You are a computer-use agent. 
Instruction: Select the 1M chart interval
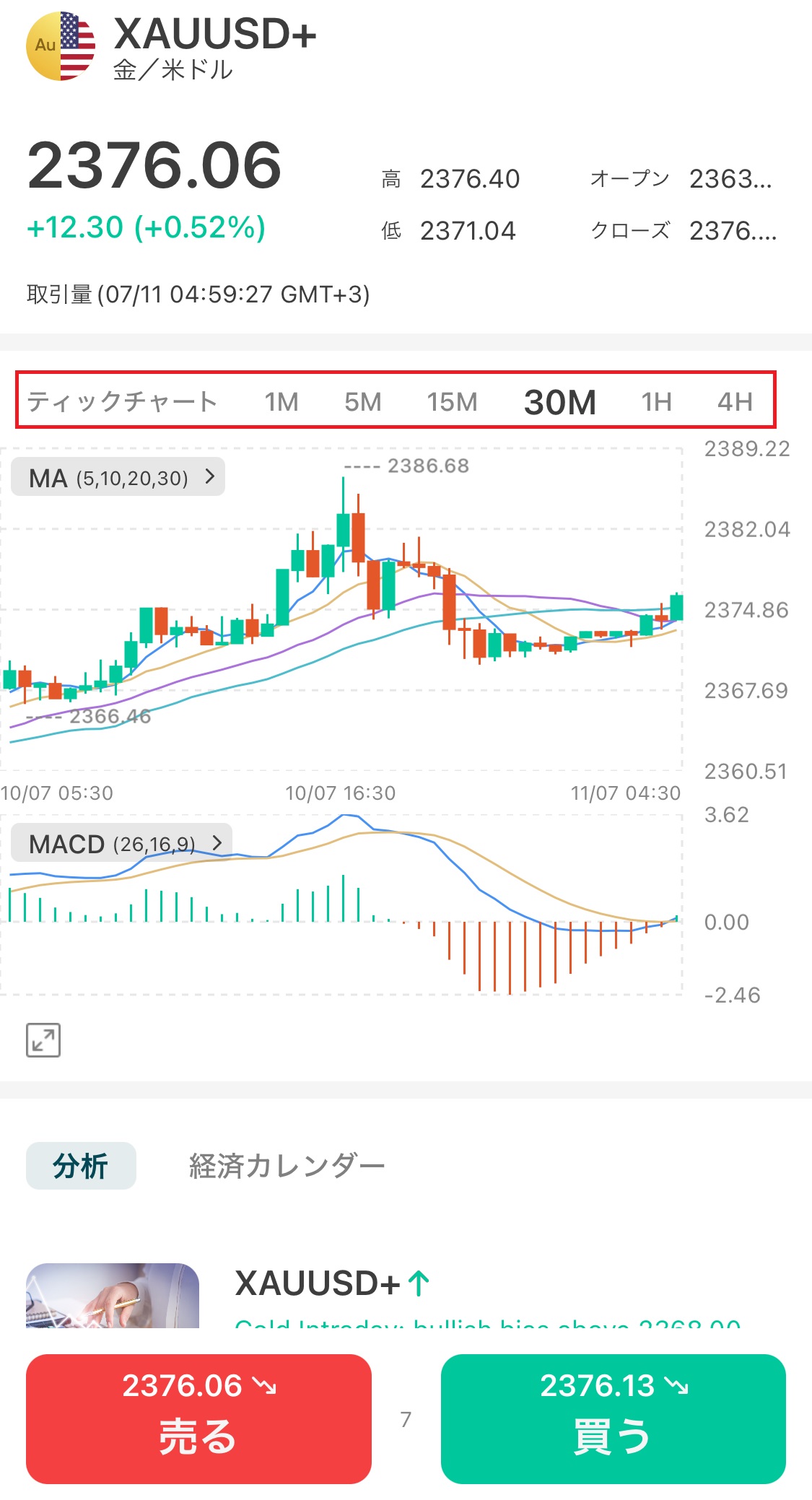pyautogui.click(x=281, y=401)
